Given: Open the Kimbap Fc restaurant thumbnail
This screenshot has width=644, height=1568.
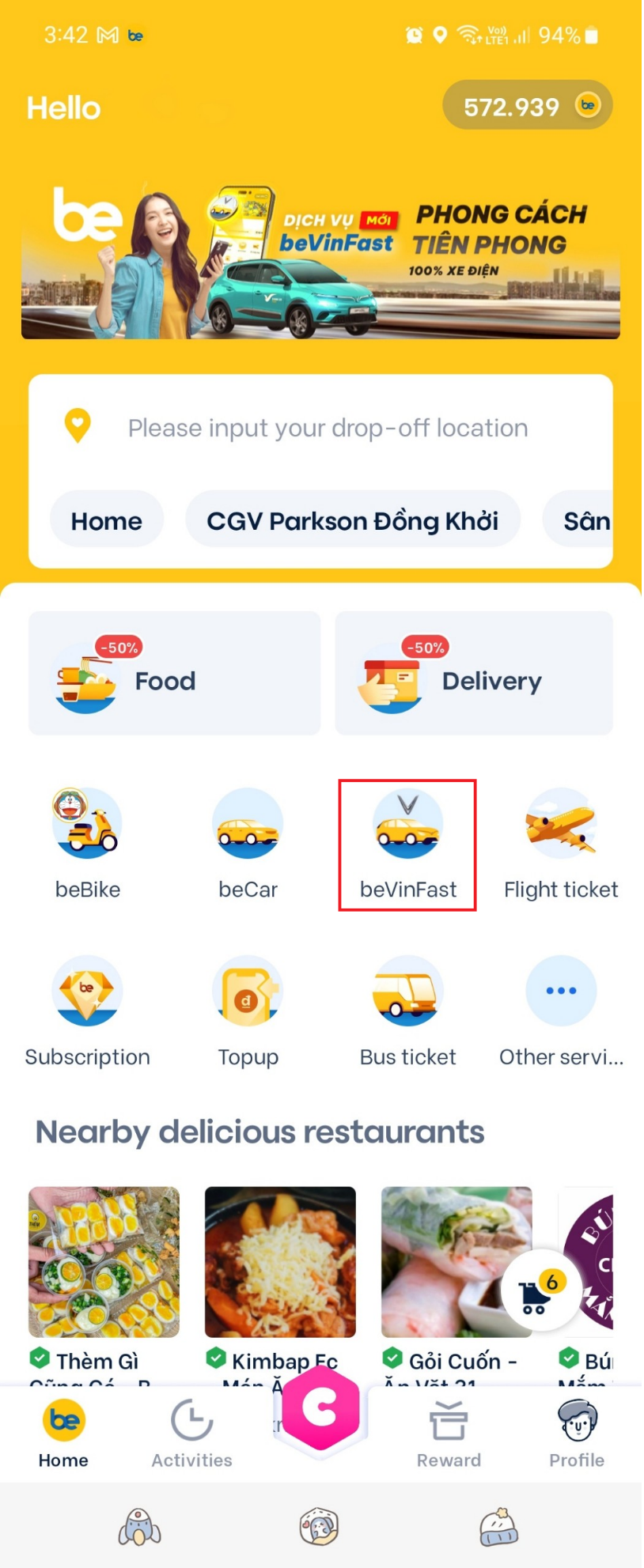Looking at the screenshot, I should click(280, 1275).
